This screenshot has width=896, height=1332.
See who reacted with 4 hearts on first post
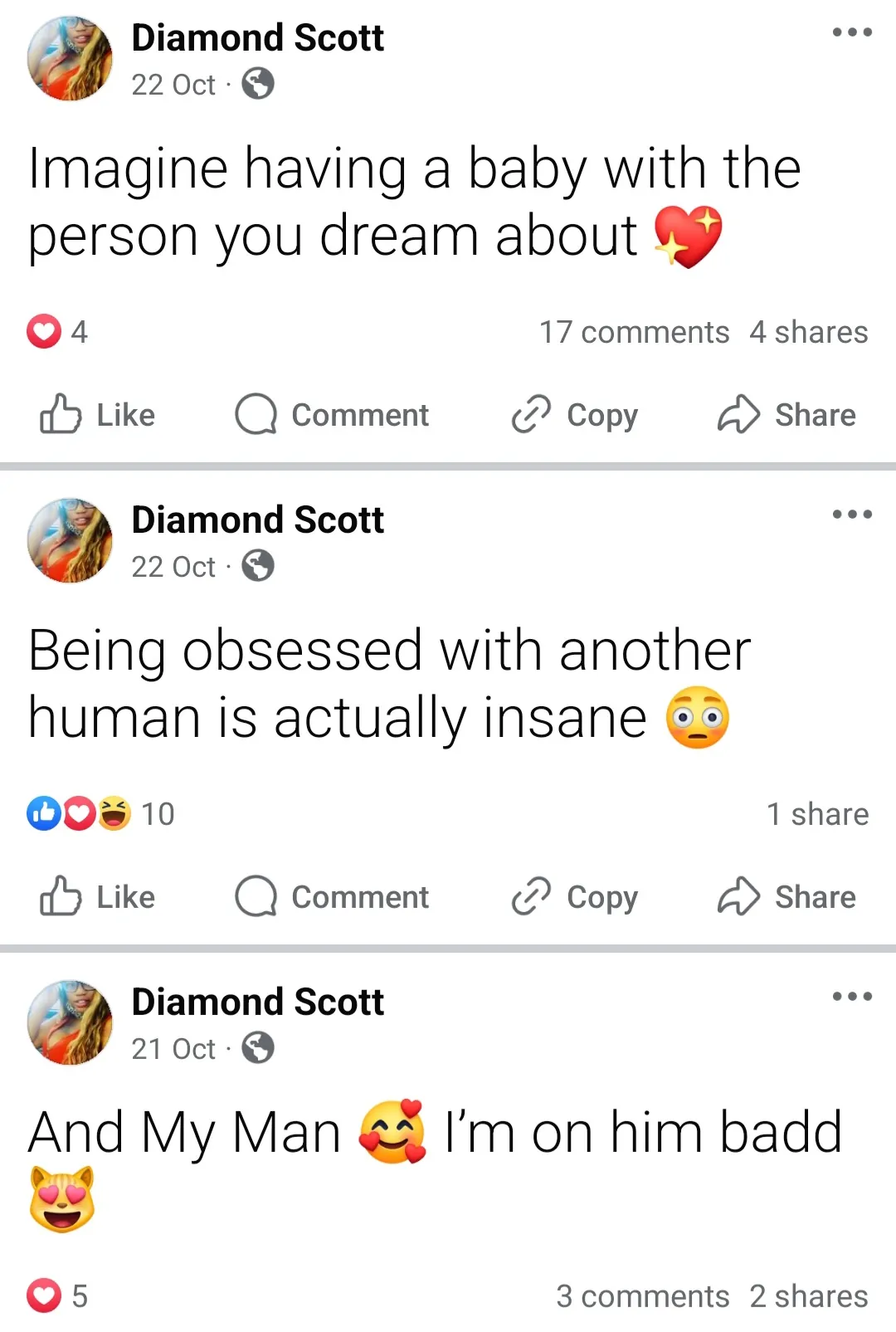pyautogui.click(x=57, y=333)
